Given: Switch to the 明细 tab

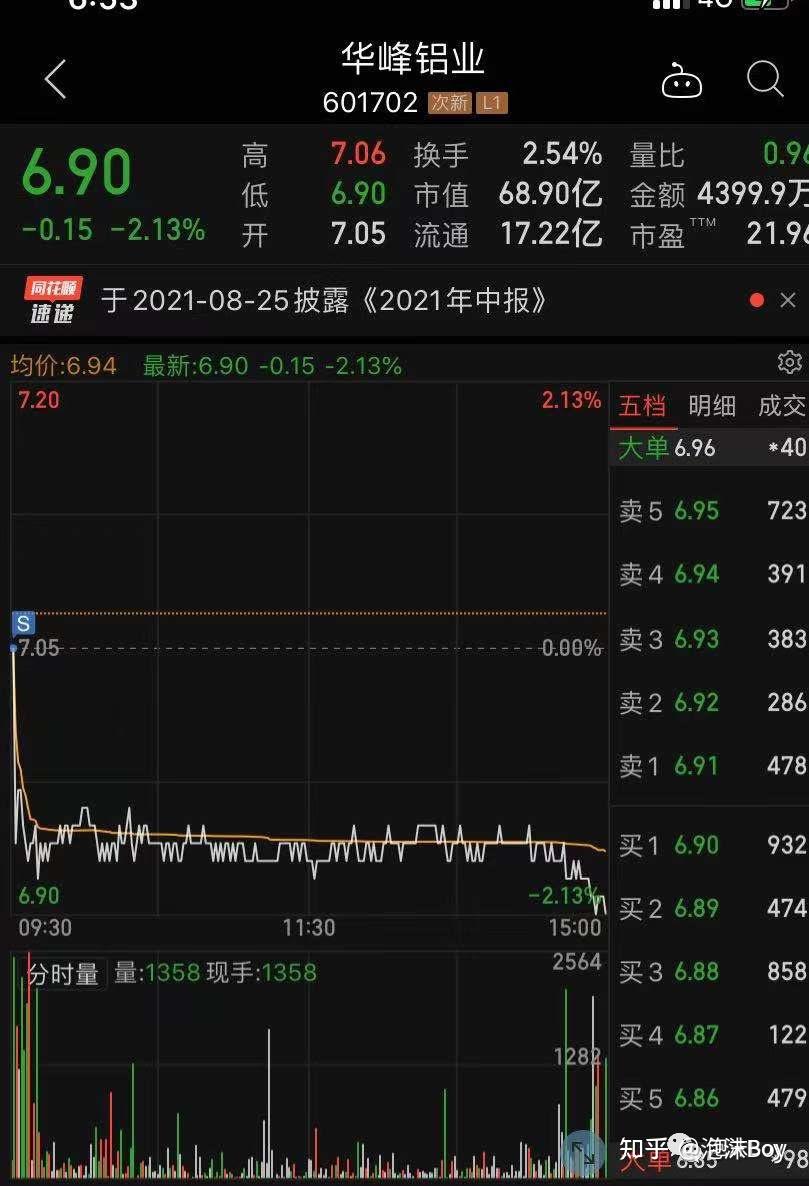Looking at the screenshot, I should pos(714,406).
